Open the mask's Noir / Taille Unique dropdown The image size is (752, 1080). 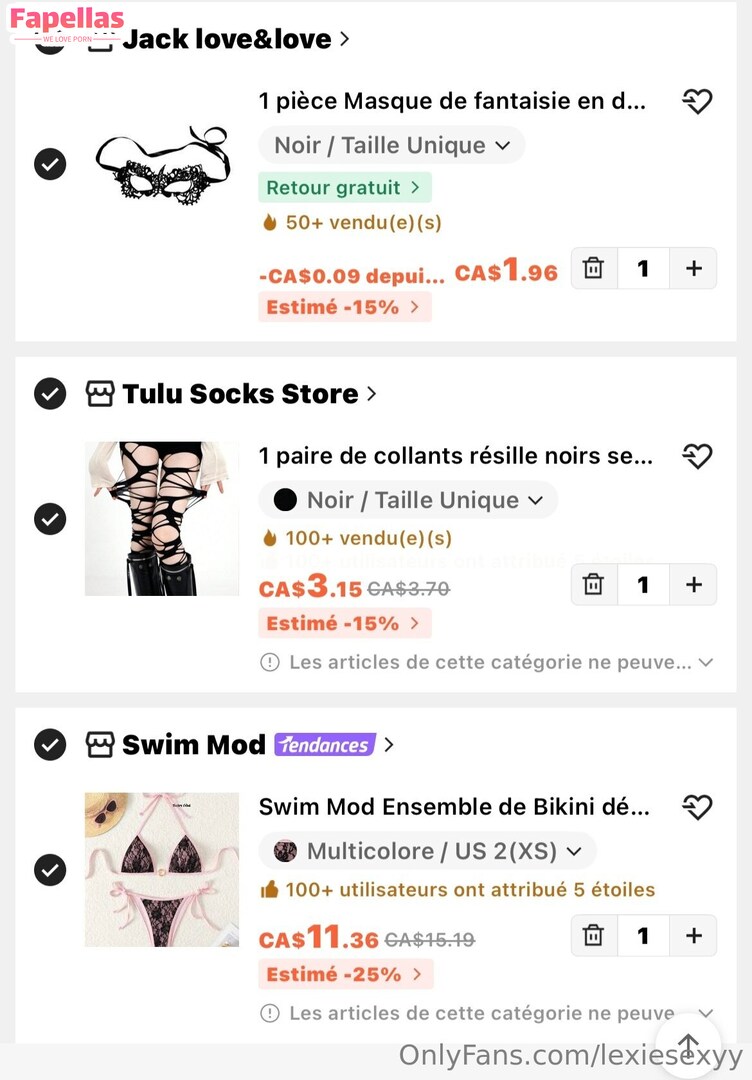pos(392,145)
